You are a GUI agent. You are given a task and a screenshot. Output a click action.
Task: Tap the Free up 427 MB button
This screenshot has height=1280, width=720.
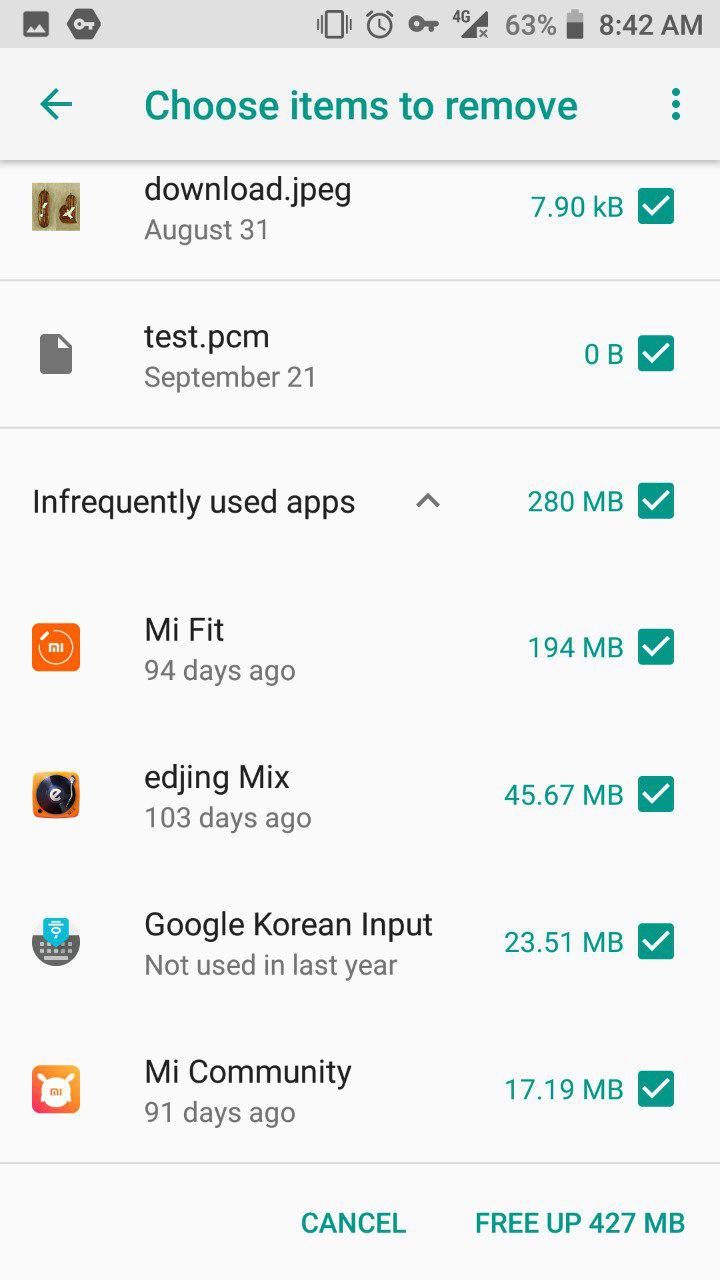(x=580, y=1223)
